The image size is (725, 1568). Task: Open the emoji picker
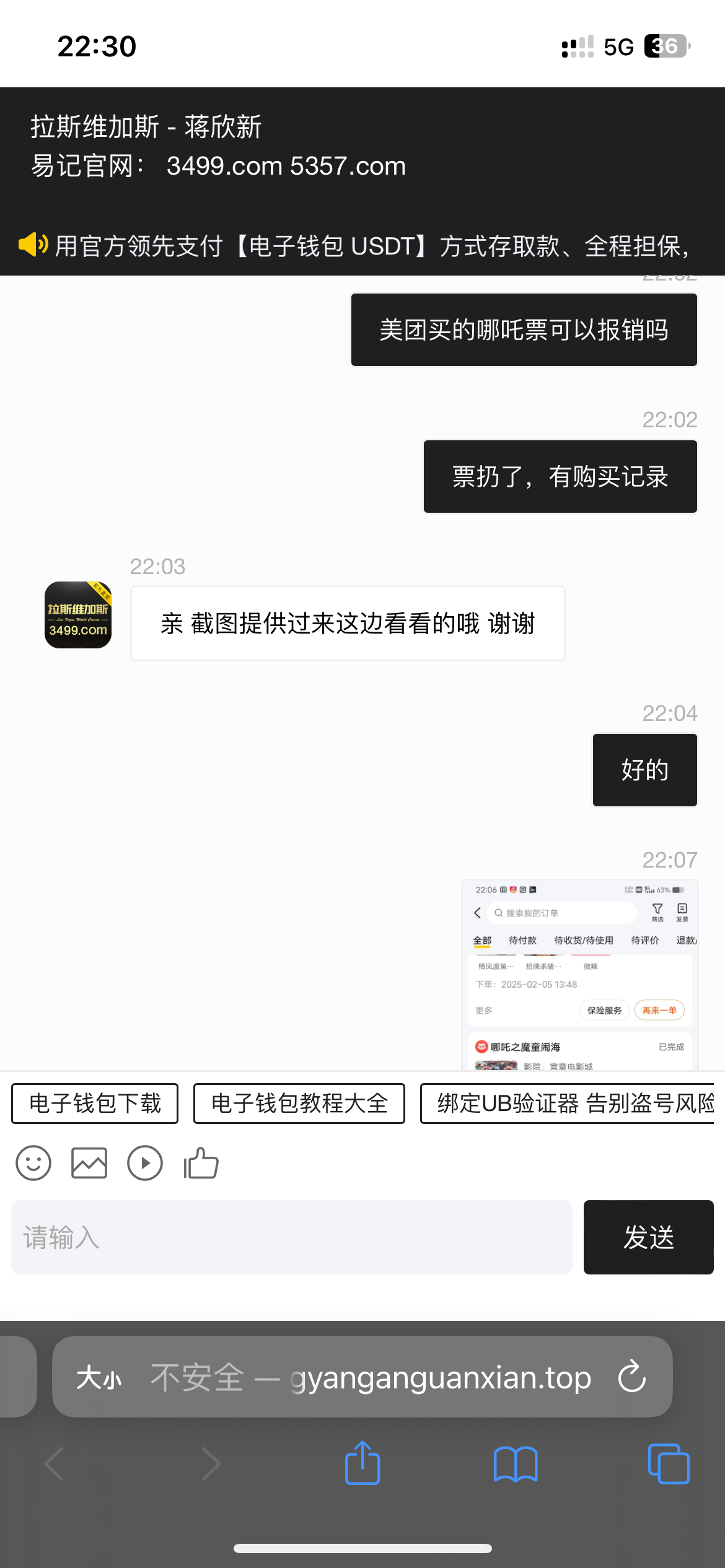point(33,1163)
